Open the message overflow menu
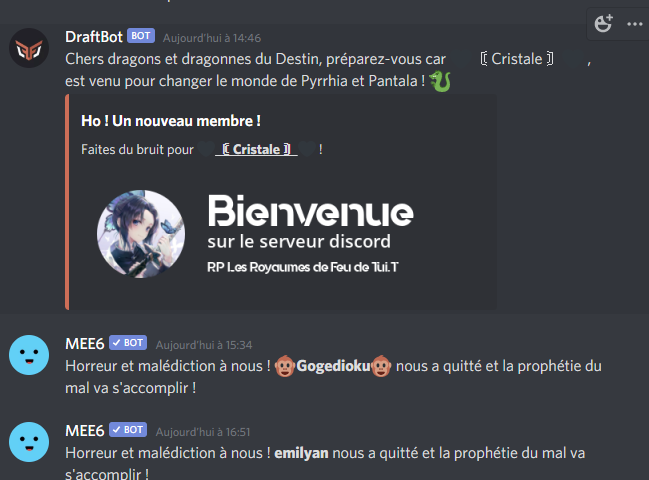Image resolution: width=649 pixels, height=480 pixels. click(x=634, y=24)
